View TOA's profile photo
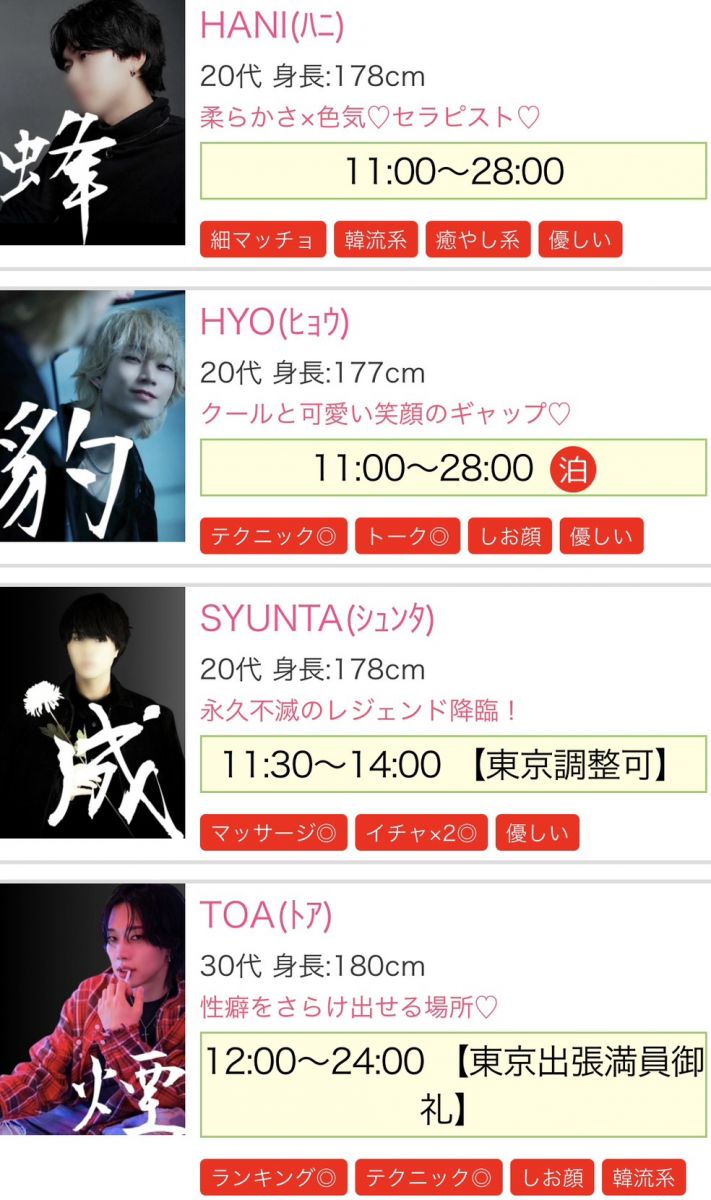711x1200 pixels. point(92,1009)
